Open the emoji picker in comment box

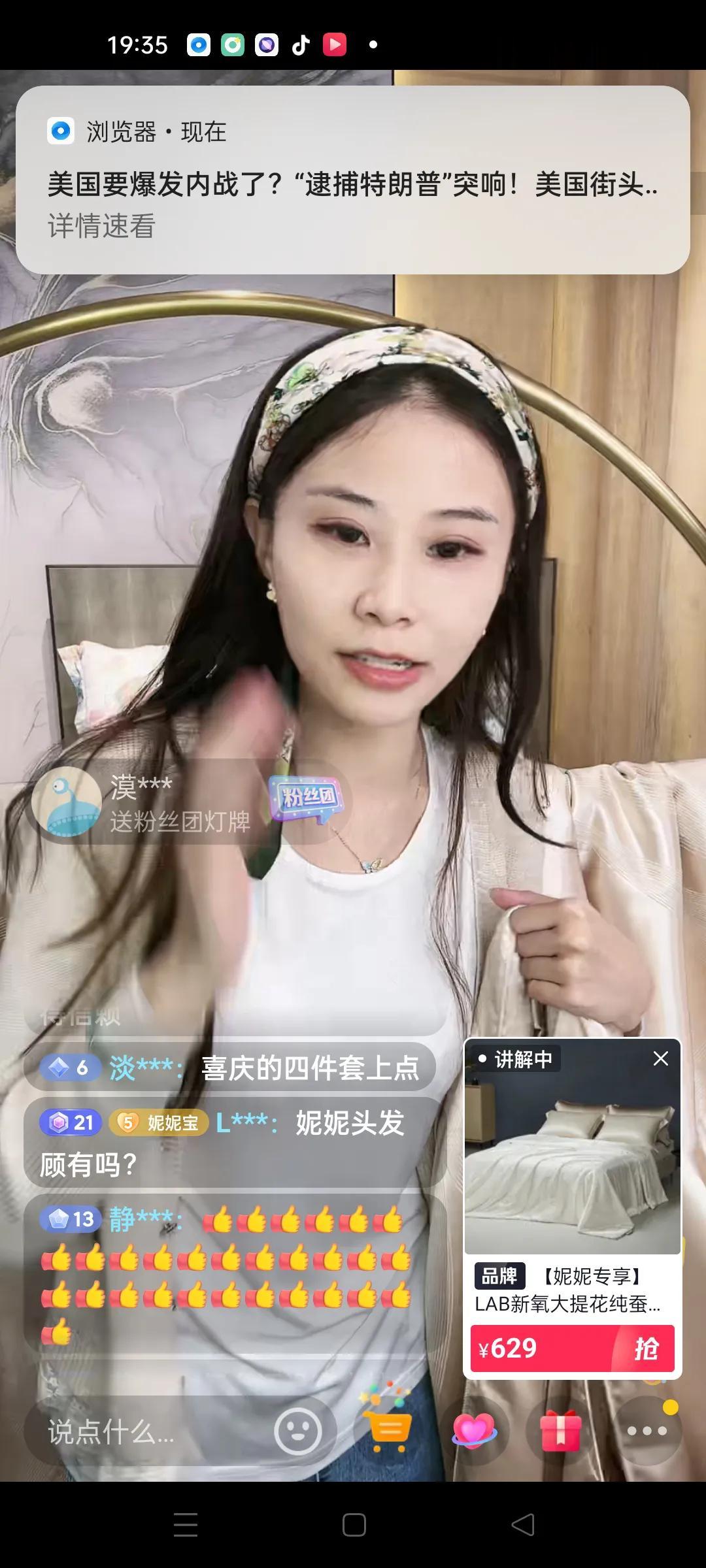tap(298, 1432)
